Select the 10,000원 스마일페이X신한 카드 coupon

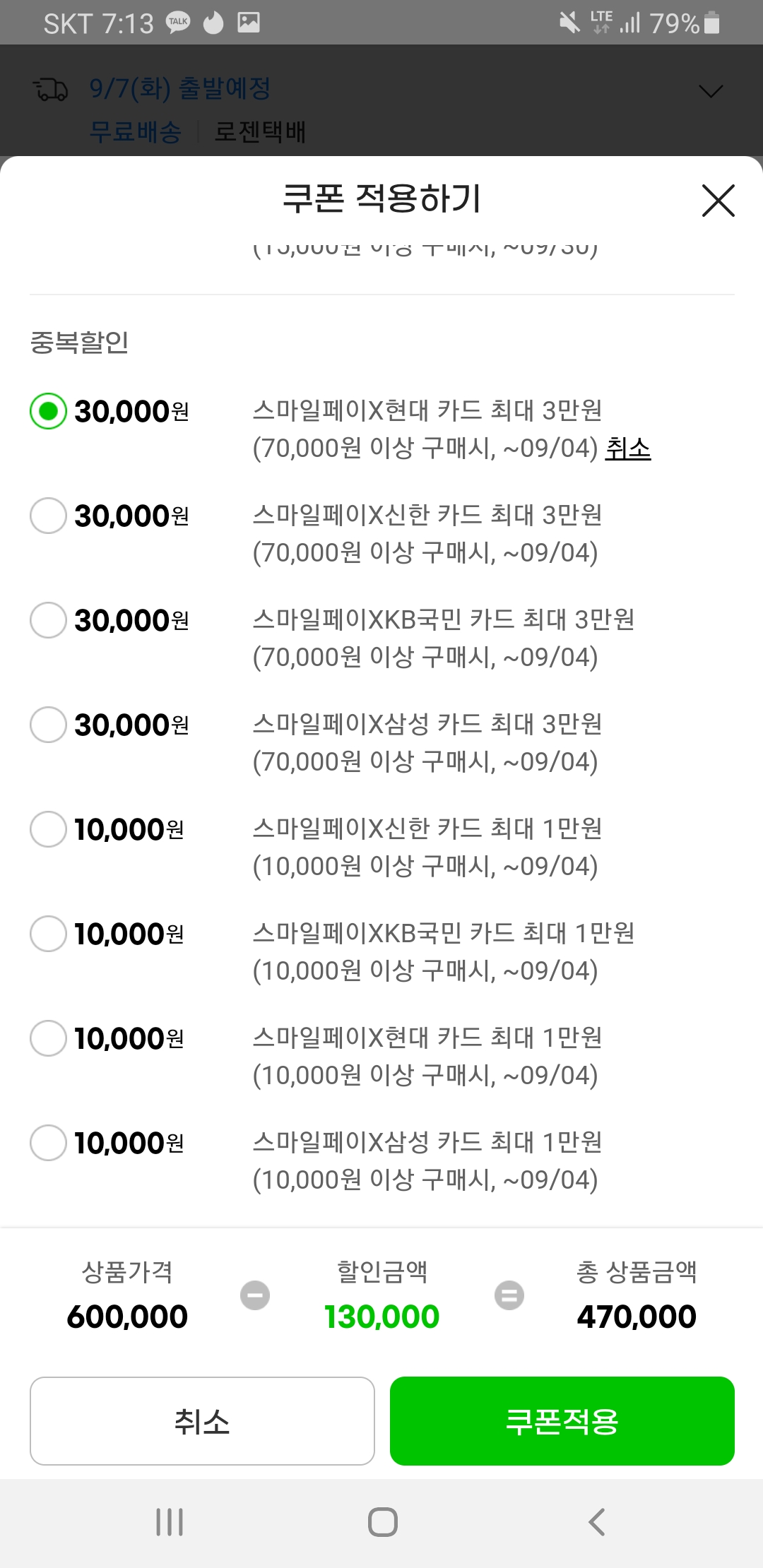point(48,829)
